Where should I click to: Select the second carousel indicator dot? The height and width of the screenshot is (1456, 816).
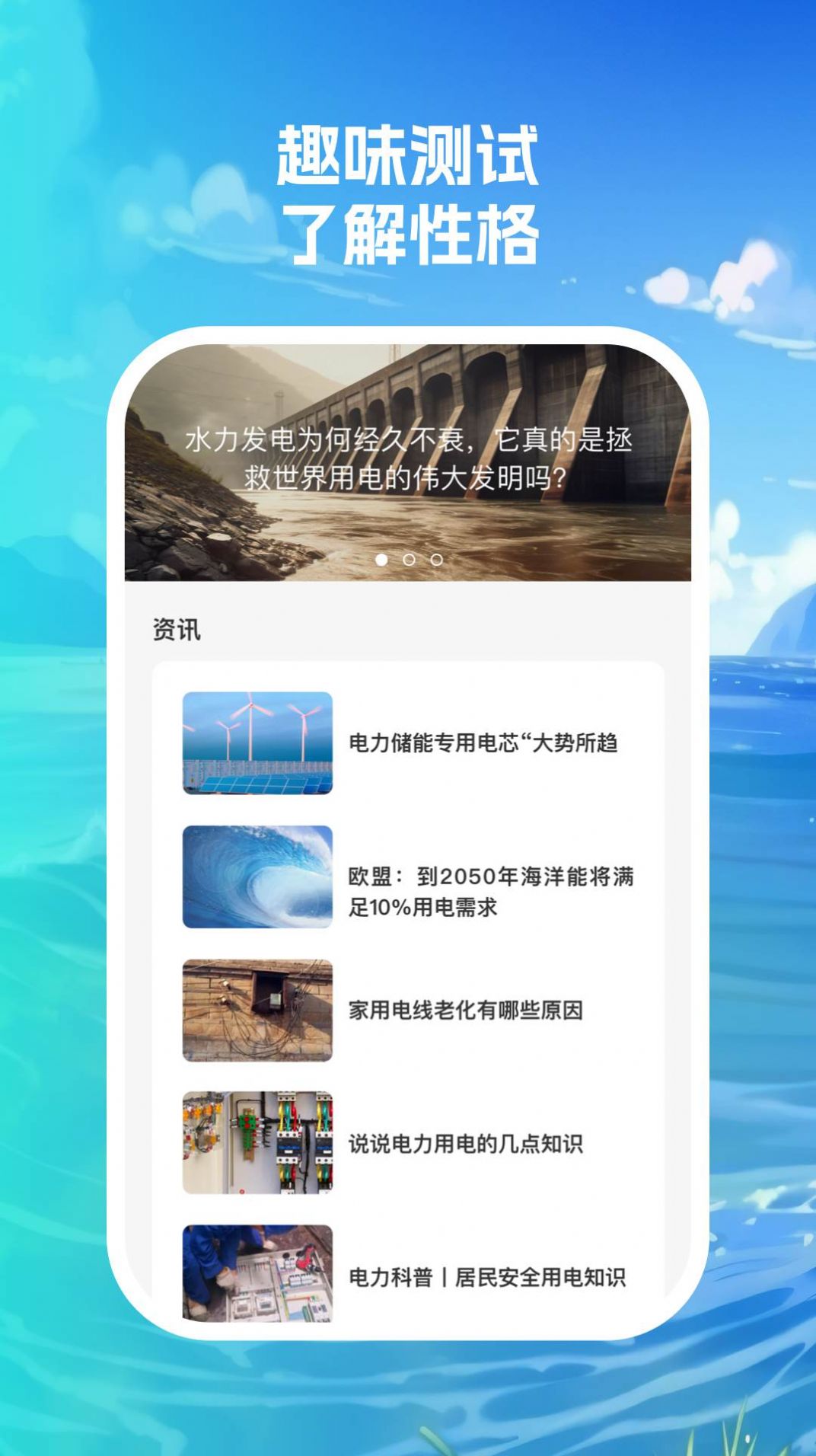(x=408, y=558)
